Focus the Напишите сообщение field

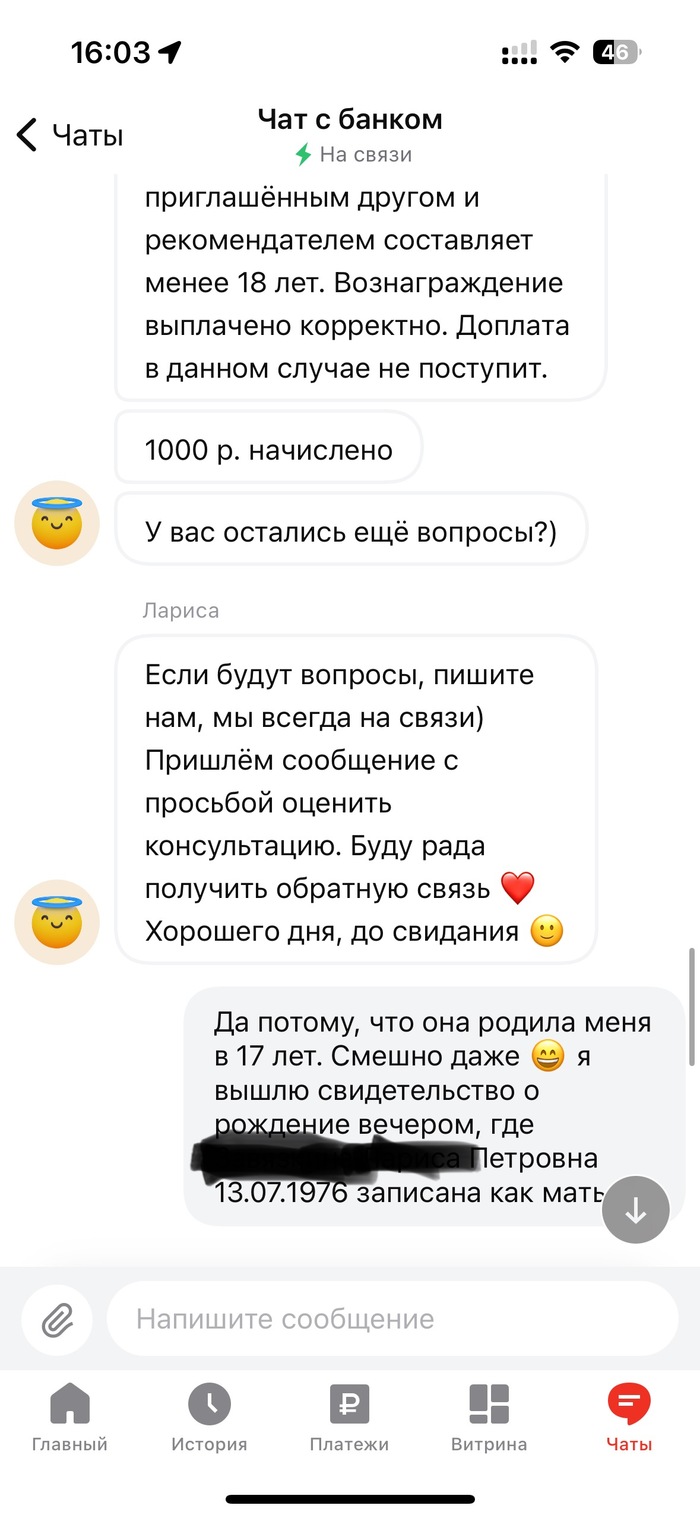(x=392, y=1319)
